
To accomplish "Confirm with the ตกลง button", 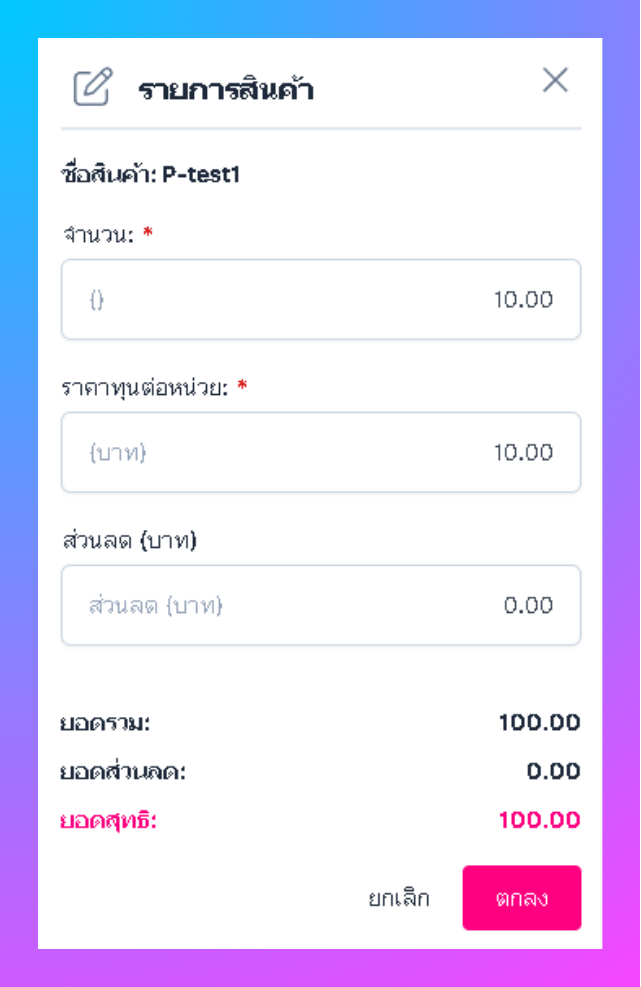I will tap(521, 898).
